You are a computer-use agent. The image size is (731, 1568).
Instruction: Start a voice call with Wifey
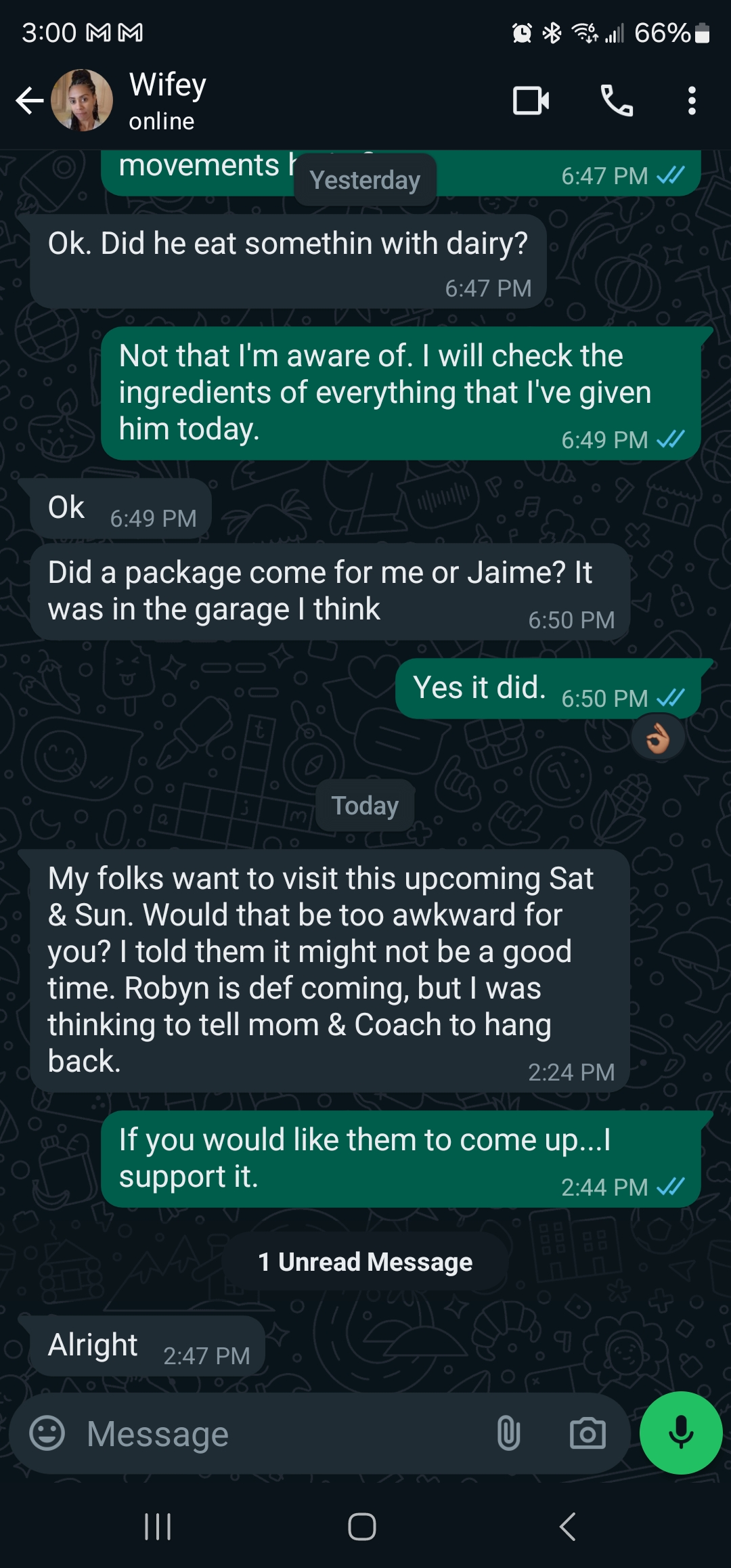point(617,101)
